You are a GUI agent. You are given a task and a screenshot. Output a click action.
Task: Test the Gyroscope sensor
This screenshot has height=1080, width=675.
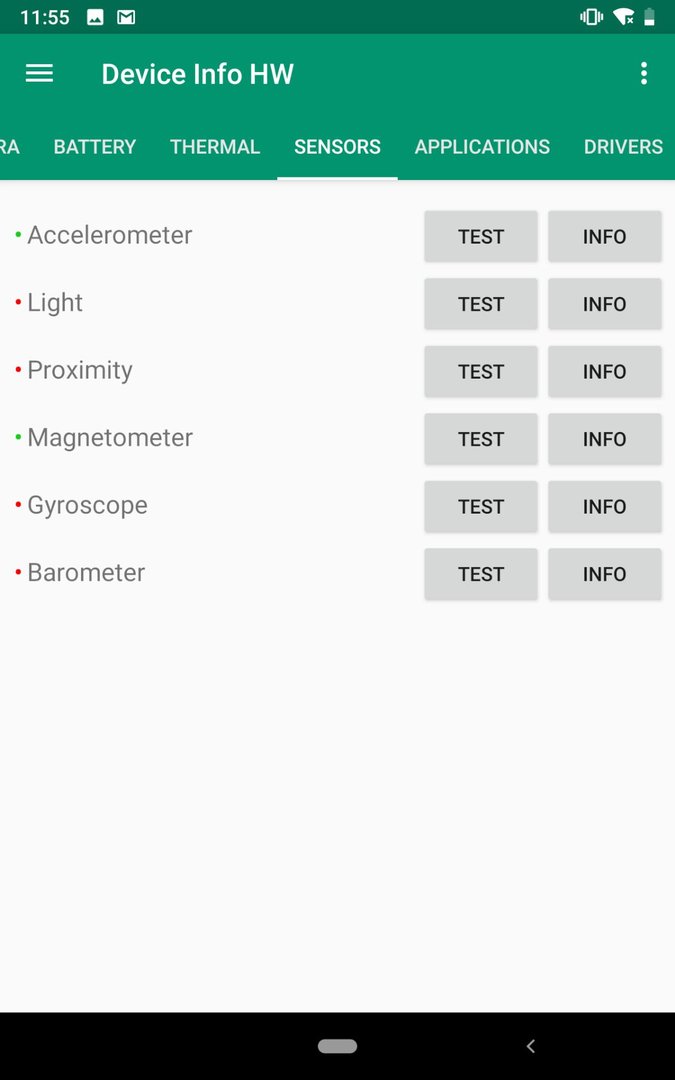pyautogui.click(x=481, y=506)
